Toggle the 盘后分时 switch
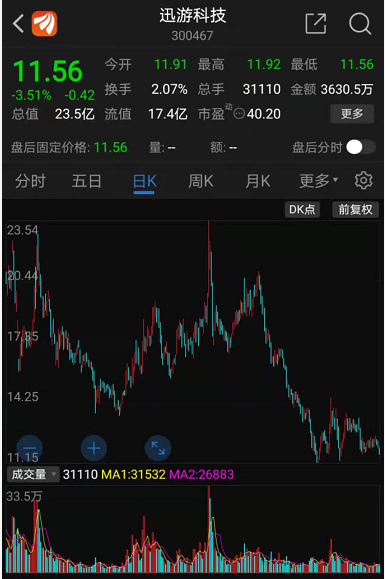Screen dimensions: 385x579 (x=361, y=147)
